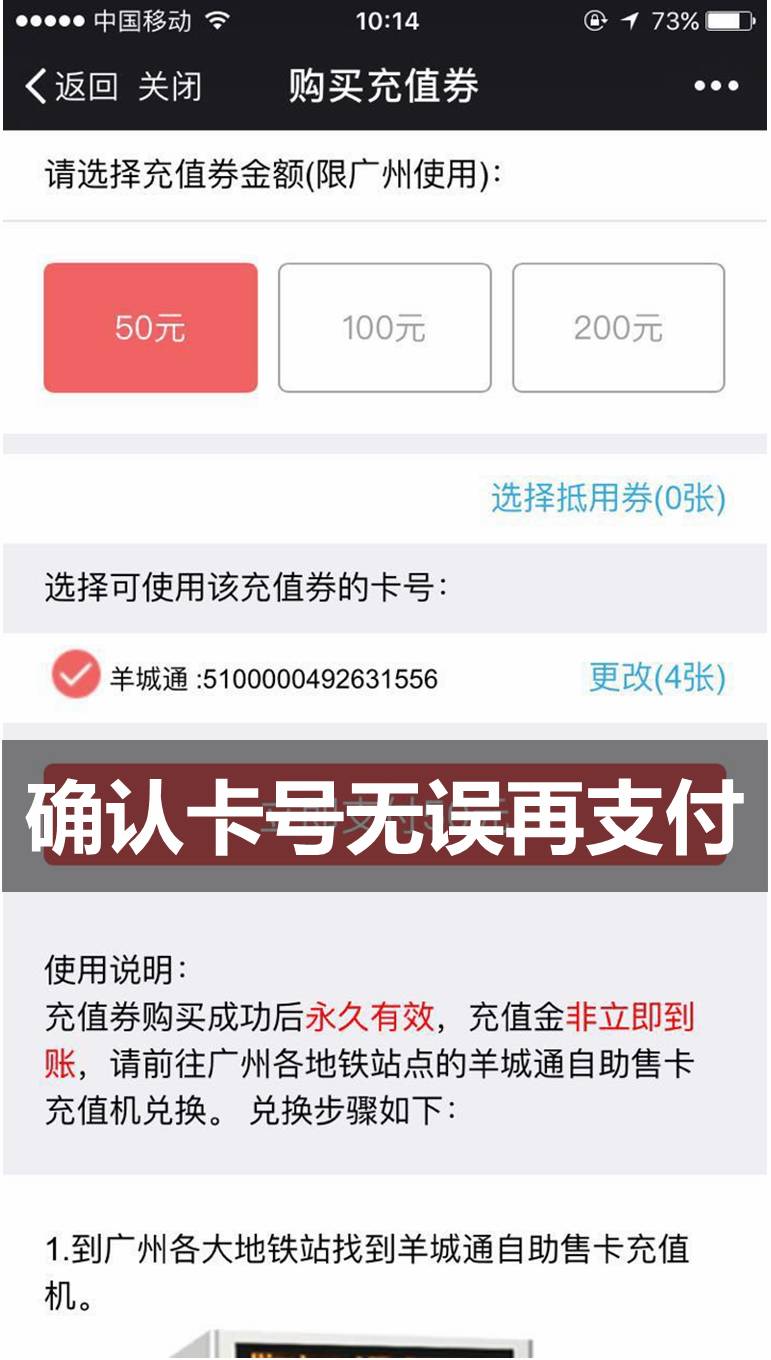Pick the 200元 voucher amount
Viewport: 771px width, 1360px height.
click(618, 328)
